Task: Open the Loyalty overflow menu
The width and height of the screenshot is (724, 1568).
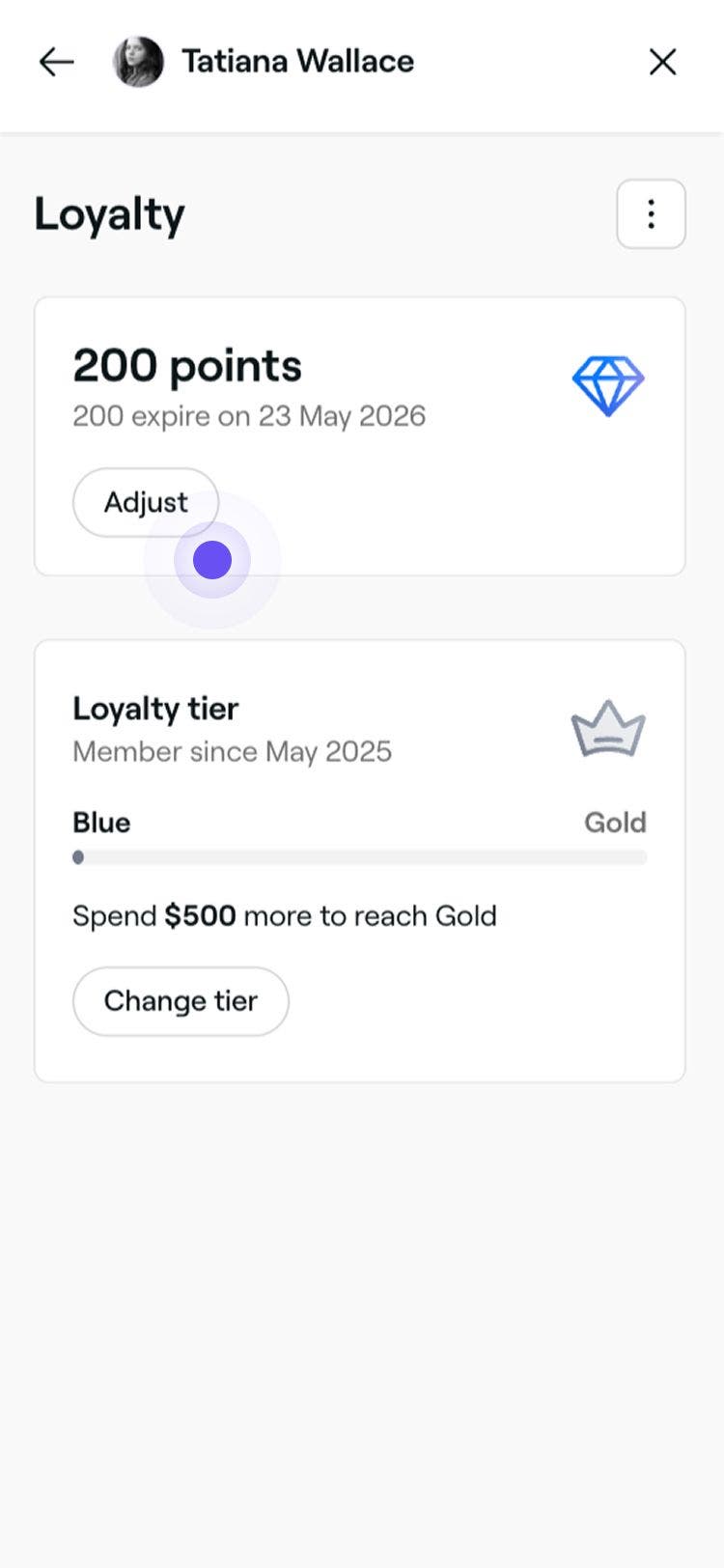Action: (x=651, y=213)
